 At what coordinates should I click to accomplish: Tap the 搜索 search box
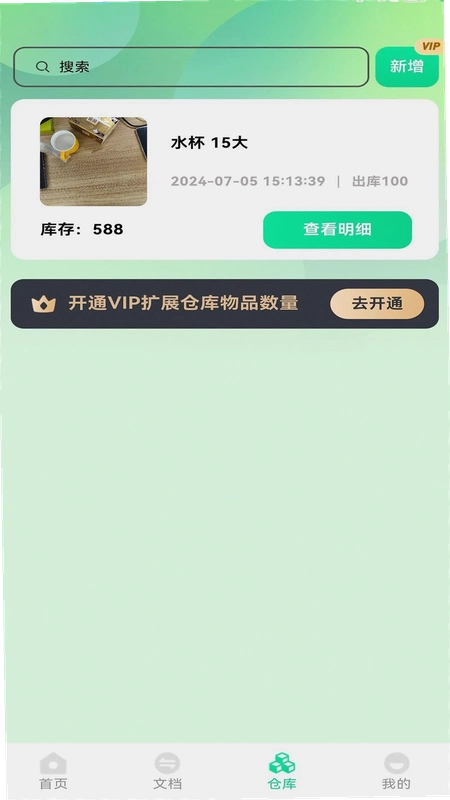coord(191,67)
